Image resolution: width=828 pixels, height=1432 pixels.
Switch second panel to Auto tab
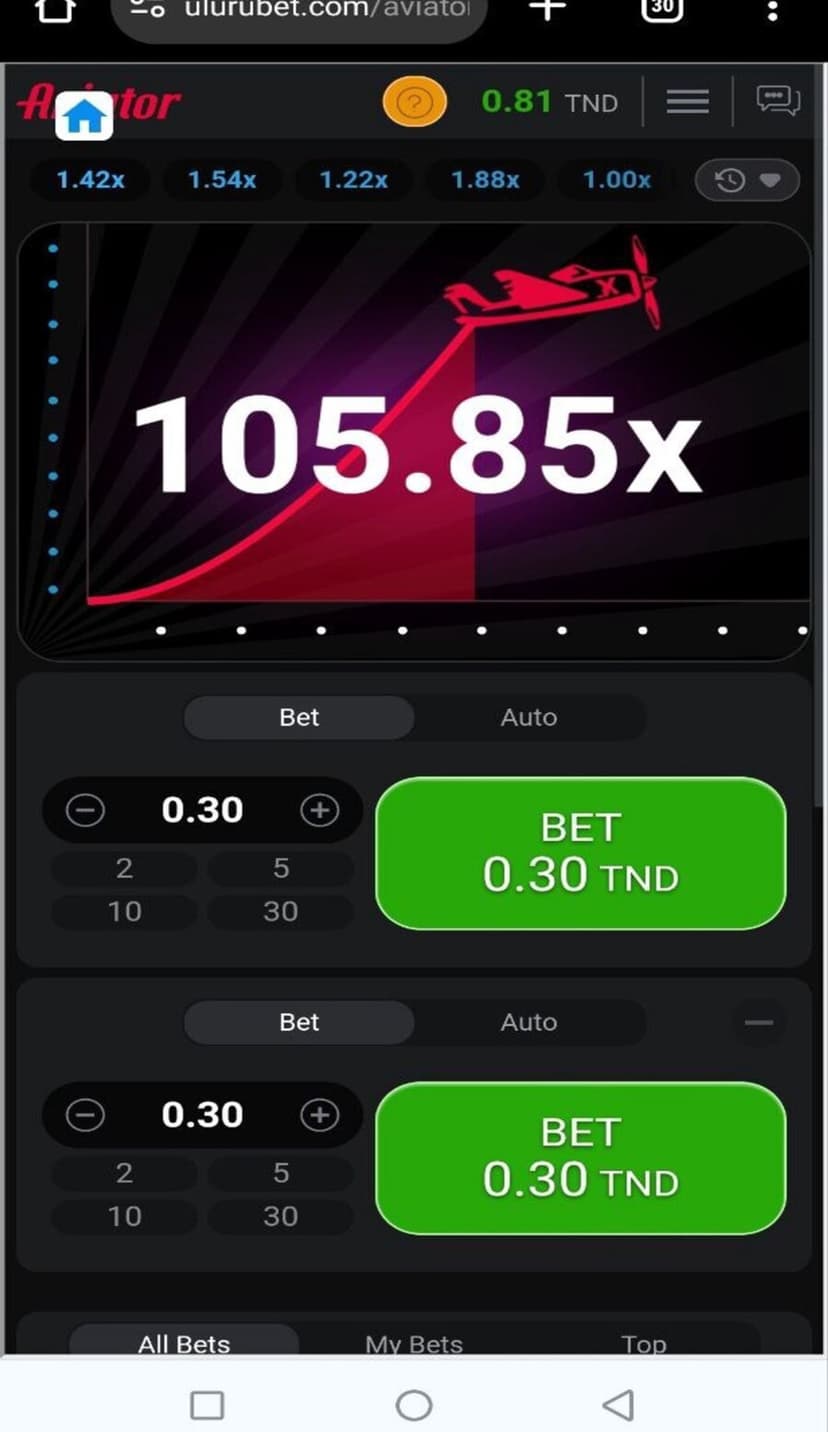click(528, 1022)
